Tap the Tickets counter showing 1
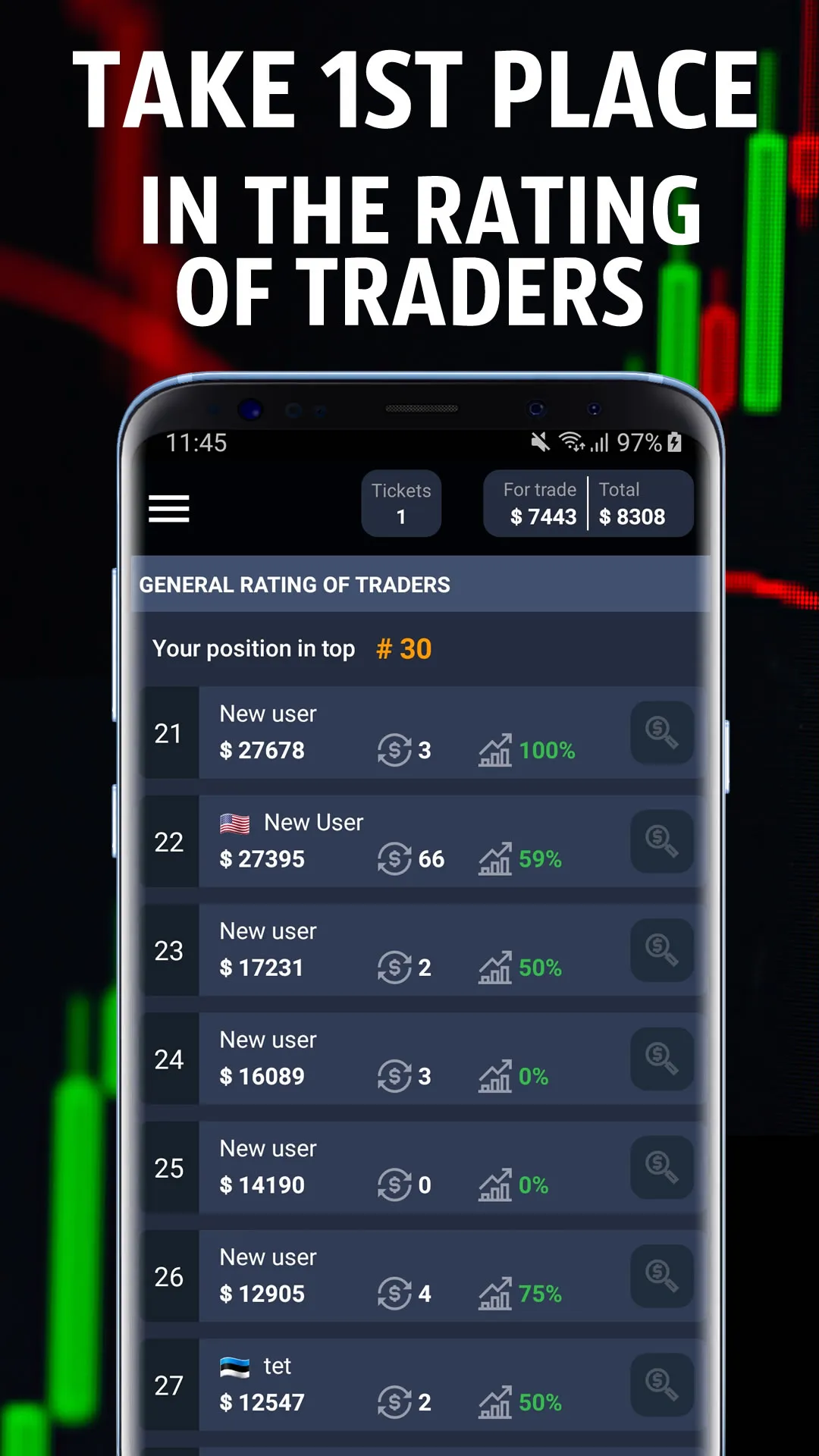The width and height of the screenshot is (819, 1456). (401, 503)
